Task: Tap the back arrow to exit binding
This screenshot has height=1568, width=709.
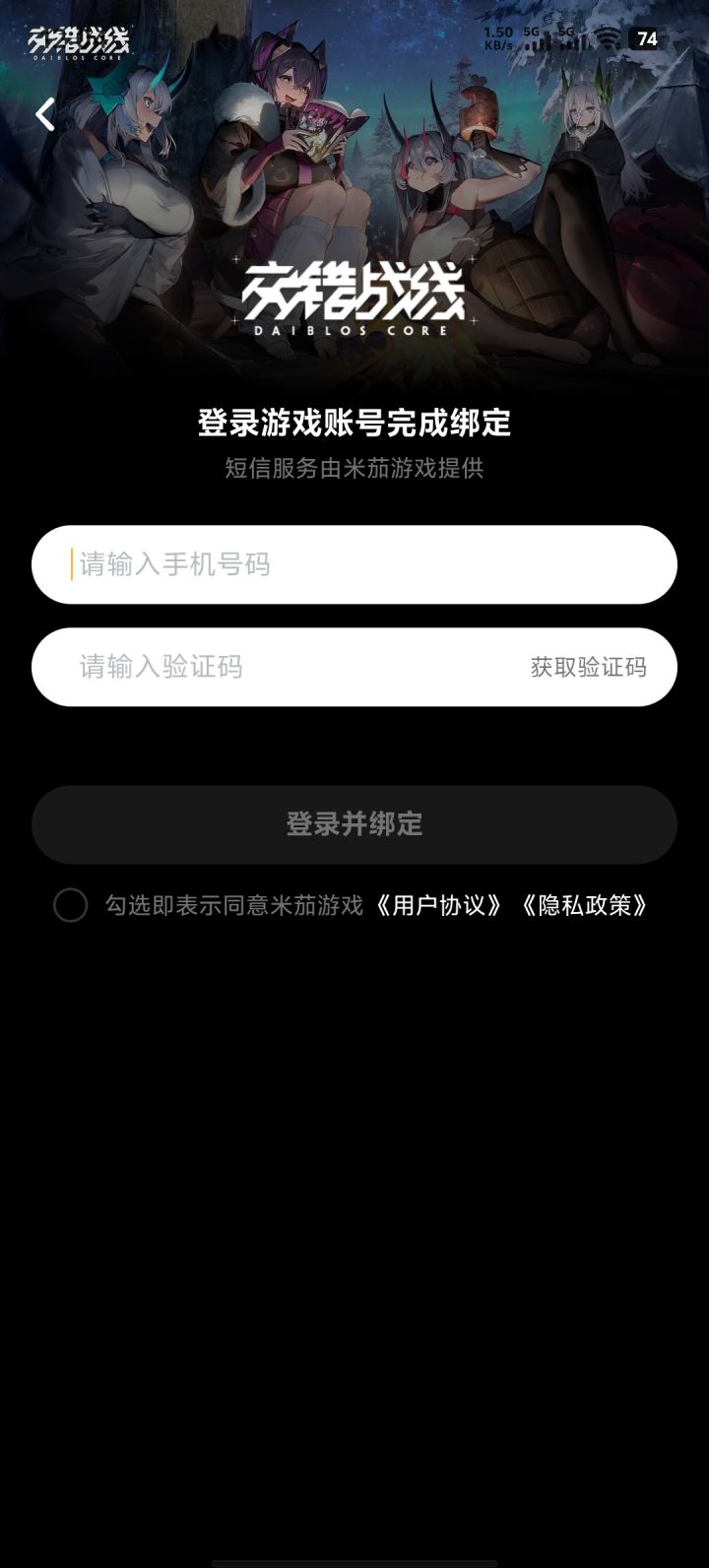Action: 44,114
